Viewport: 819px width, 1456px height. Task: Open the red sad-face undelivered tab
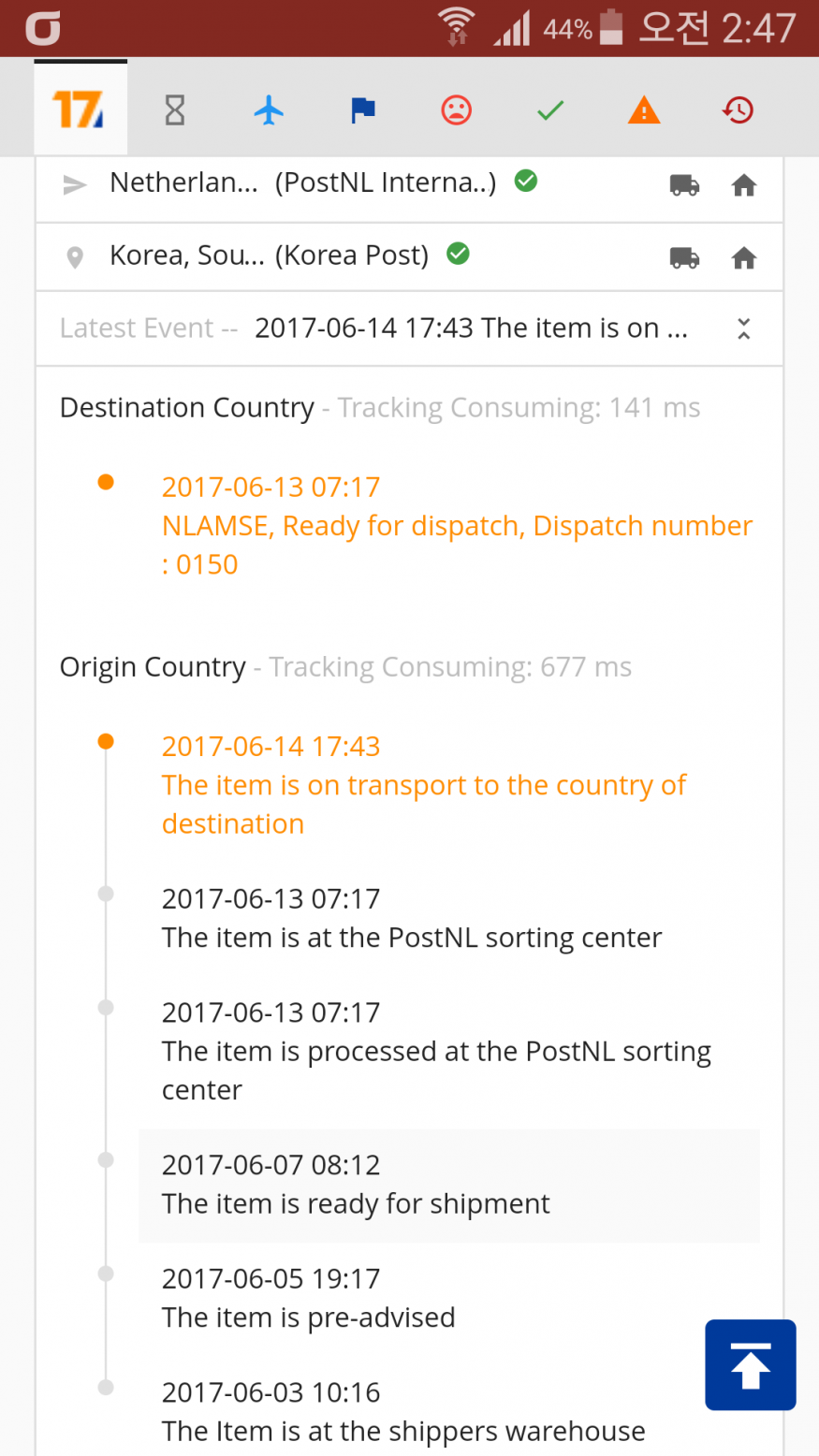(x=456, y=109)
